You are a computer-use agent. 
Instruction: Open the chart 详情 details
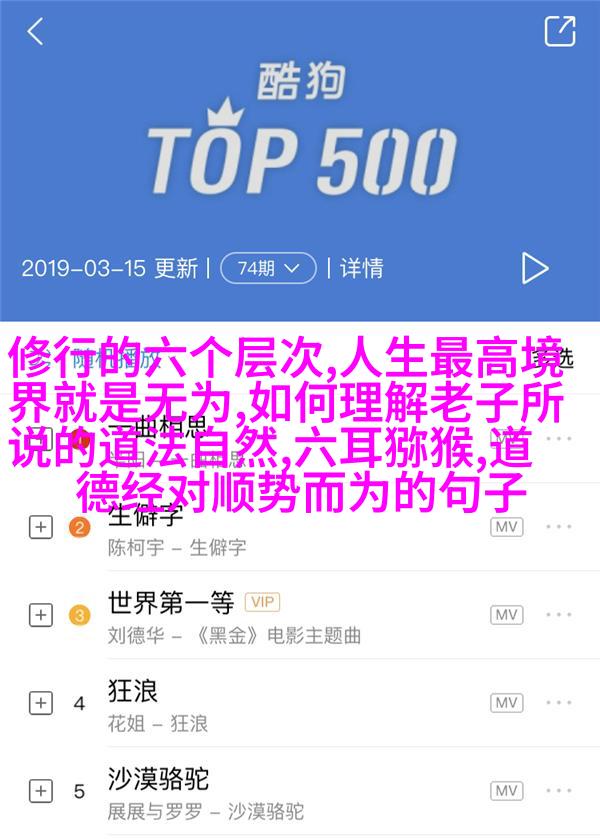[361, 268]
